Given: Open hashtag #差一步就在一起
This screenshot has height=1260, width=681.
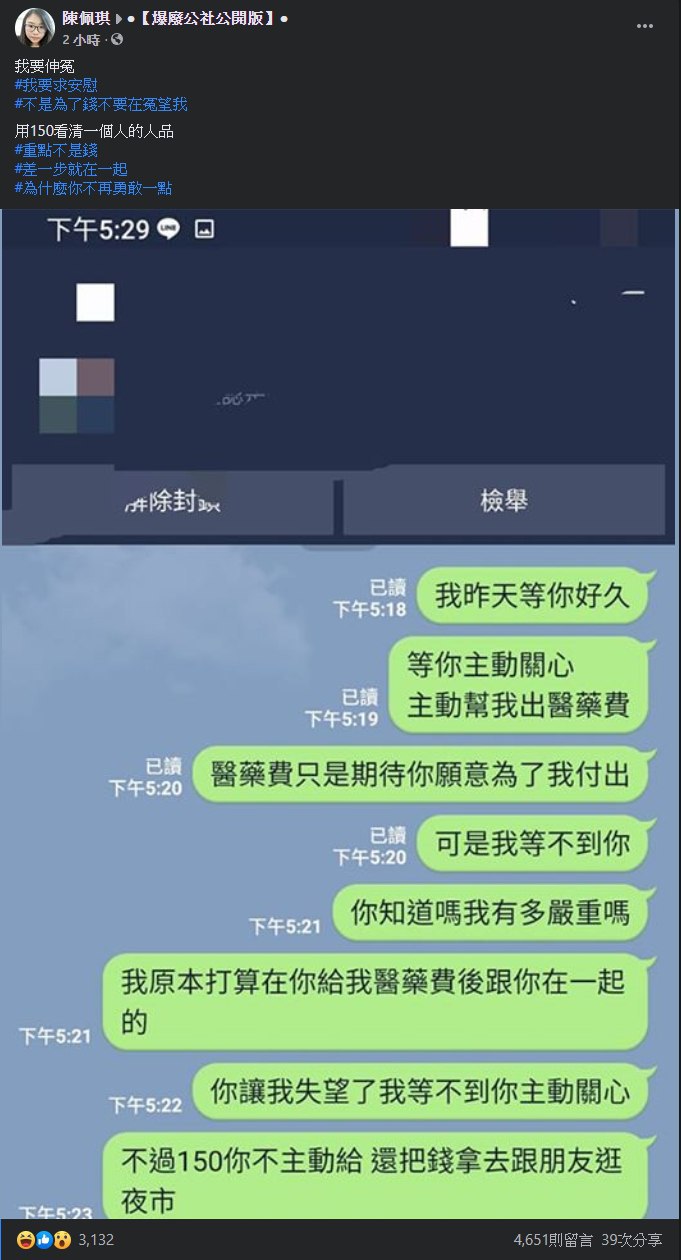Looking at the screenshot, I should (x=71, y=169).
